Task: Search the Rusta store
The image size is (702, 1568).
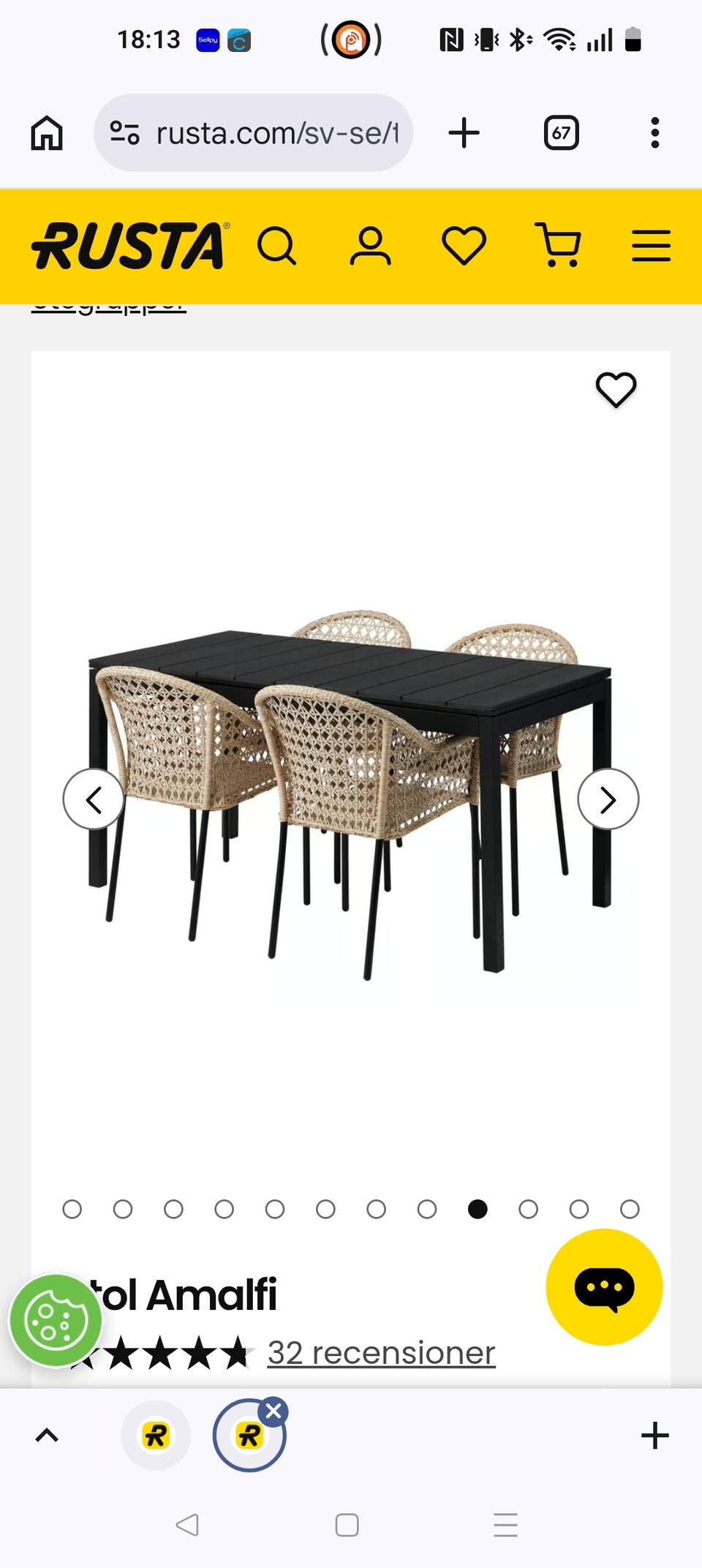Action: (276, 246)
